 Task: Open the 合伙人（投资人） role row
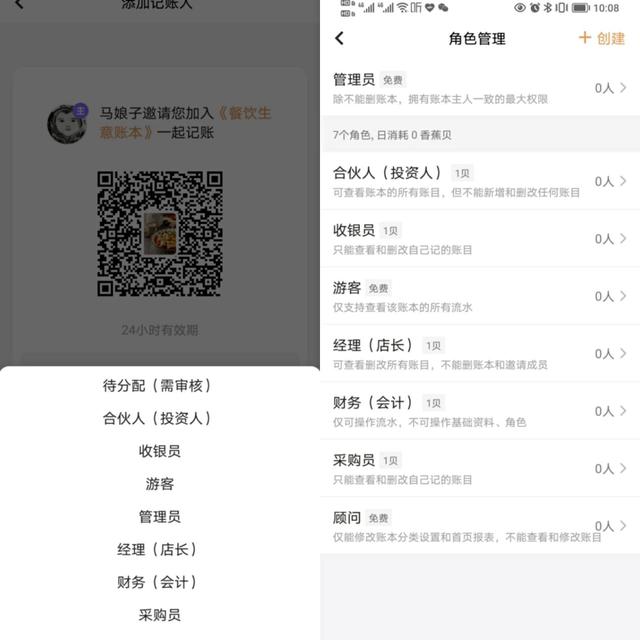click(480, 181)
